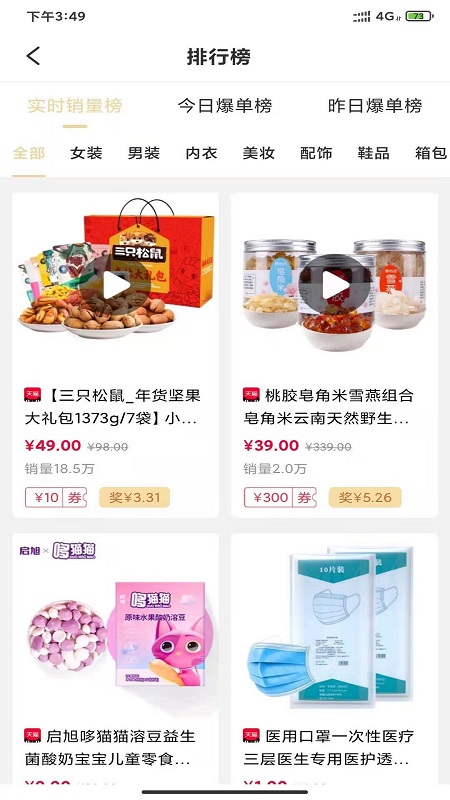Show the 内衣 category
The height and width of the screenshot is (800, 450).
(x=201, y=153)
